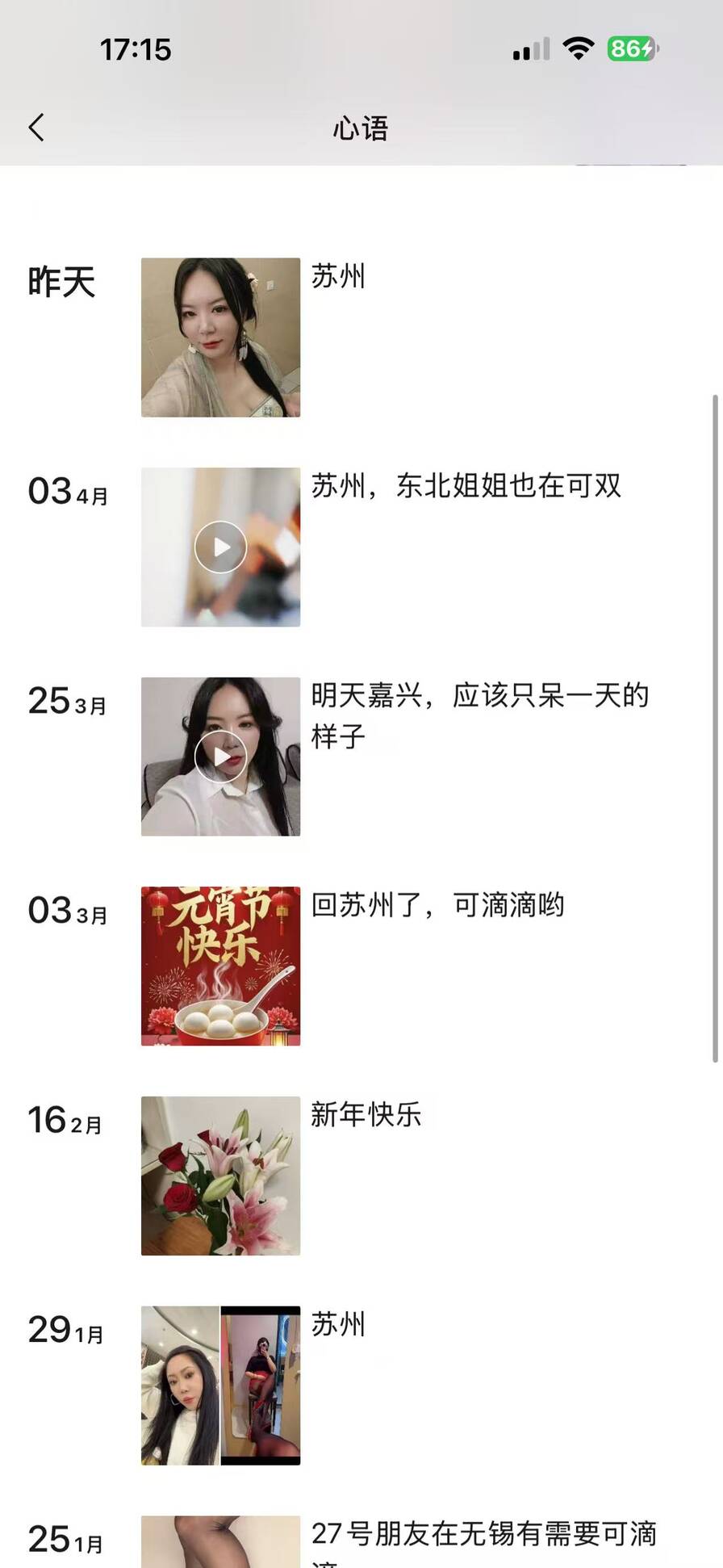Play the March 25 嘉兴 video
The width and height of the screenshot is (723, 1568).
tap(220, 757)
